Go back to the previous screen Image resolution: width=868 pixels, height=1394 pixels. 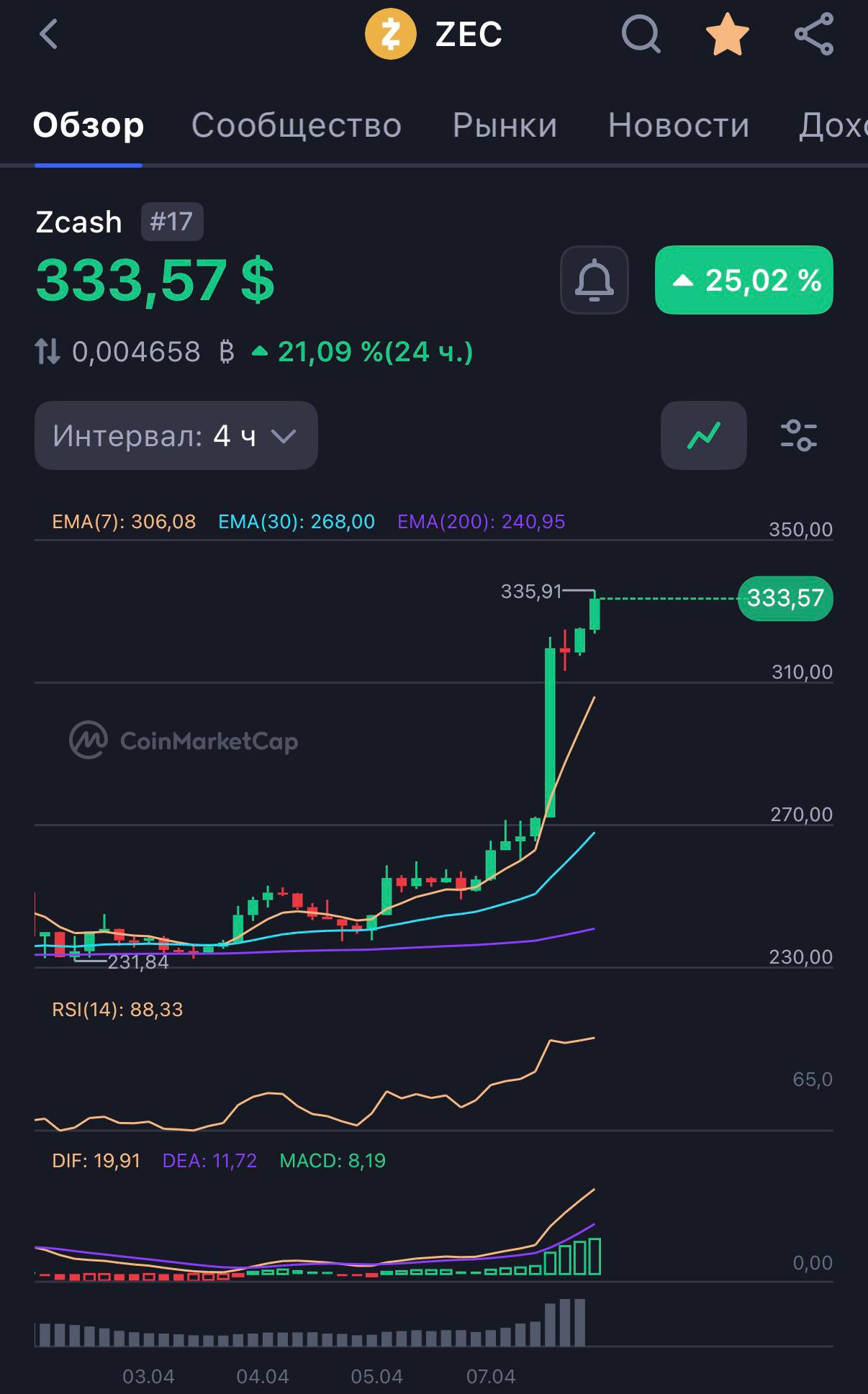(x=48, y=34)
